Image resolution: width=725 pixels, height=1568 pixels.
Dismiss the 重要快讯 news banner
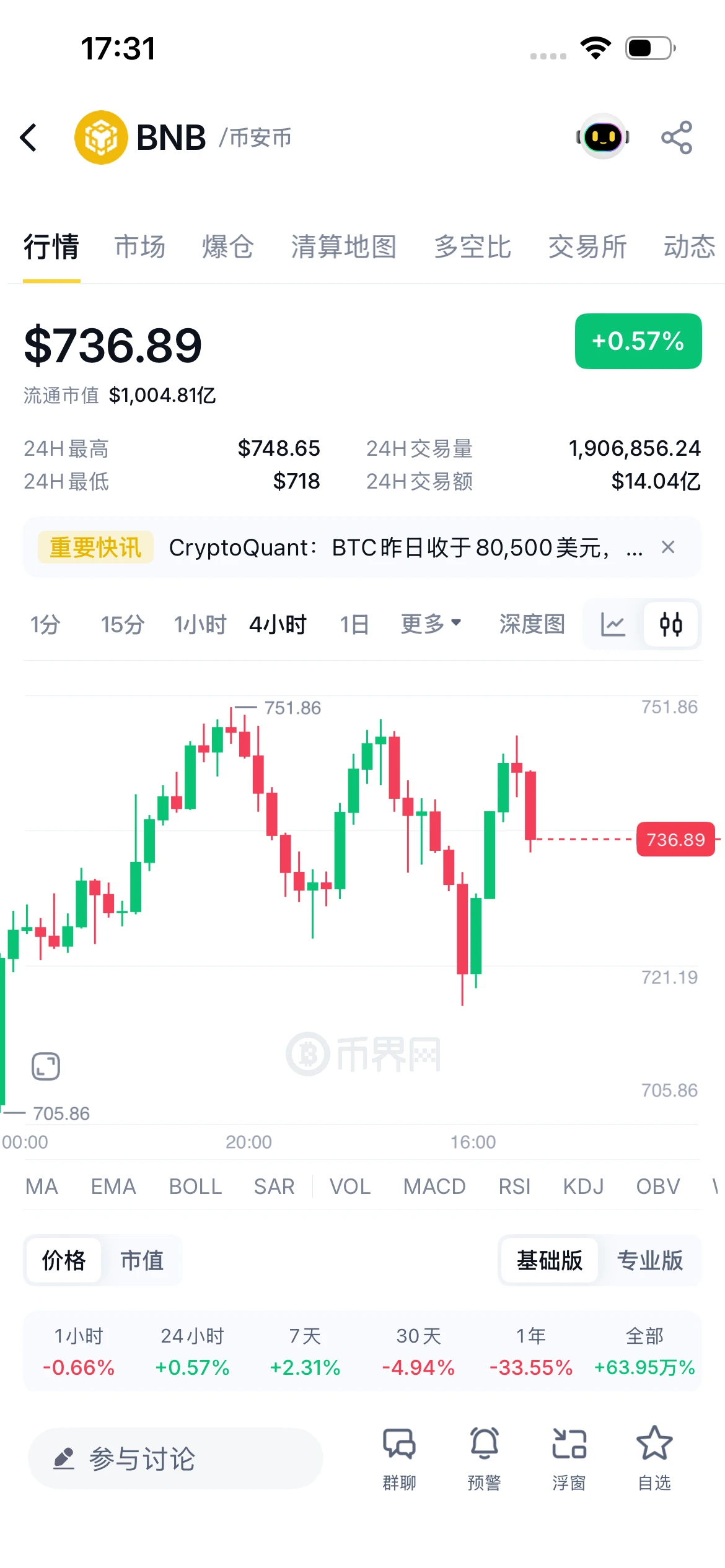[668, 547]
